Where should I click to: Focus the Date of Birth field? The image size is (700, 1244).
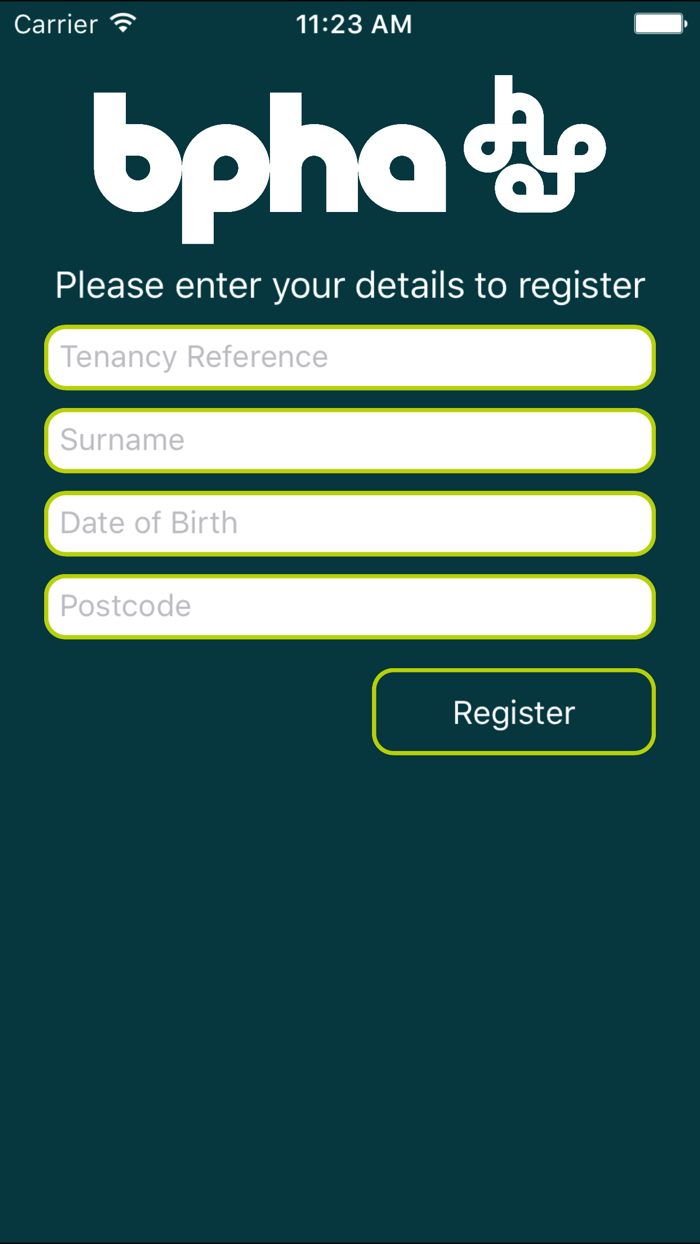coord(350,523)
